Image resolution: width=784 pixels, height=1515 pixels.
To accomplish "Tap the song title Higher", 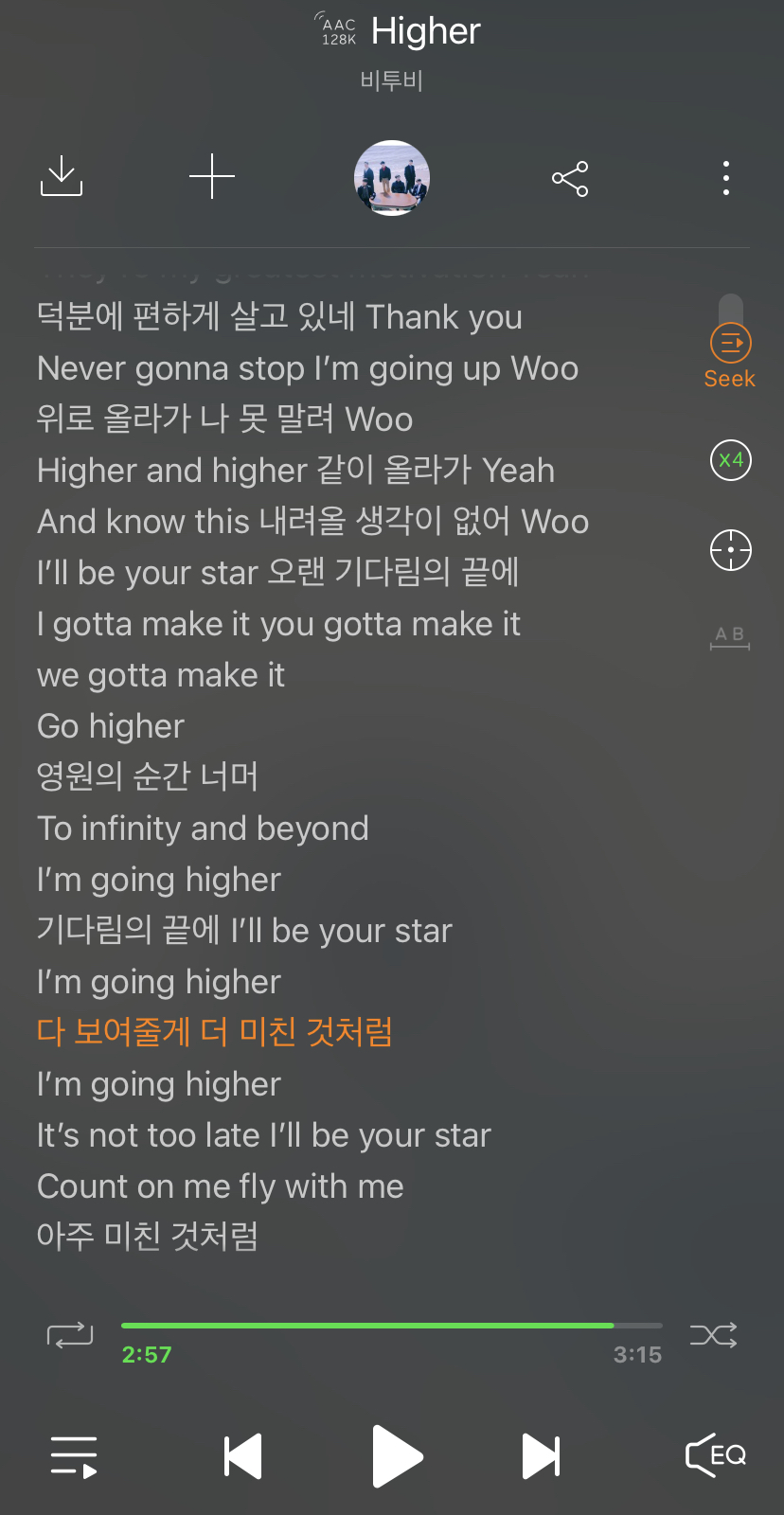I will [x=424, y=31].
